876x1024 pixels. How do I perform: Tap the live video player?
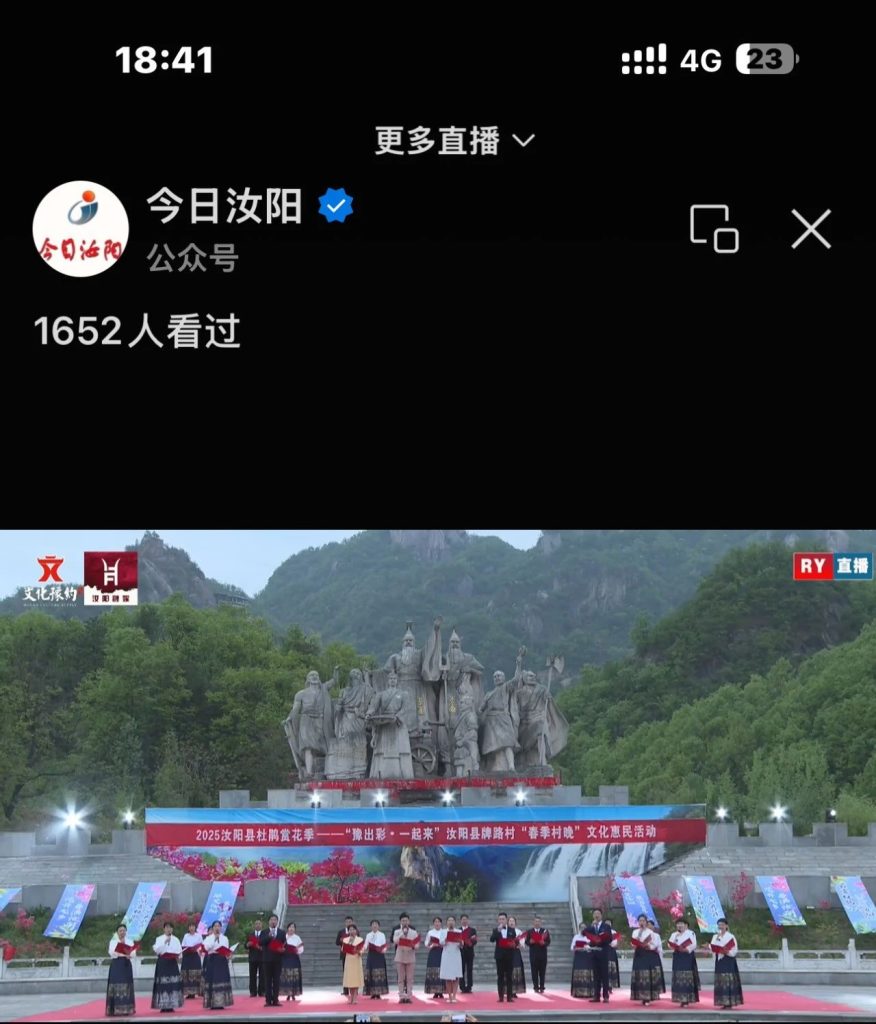(x=438, y=776)
